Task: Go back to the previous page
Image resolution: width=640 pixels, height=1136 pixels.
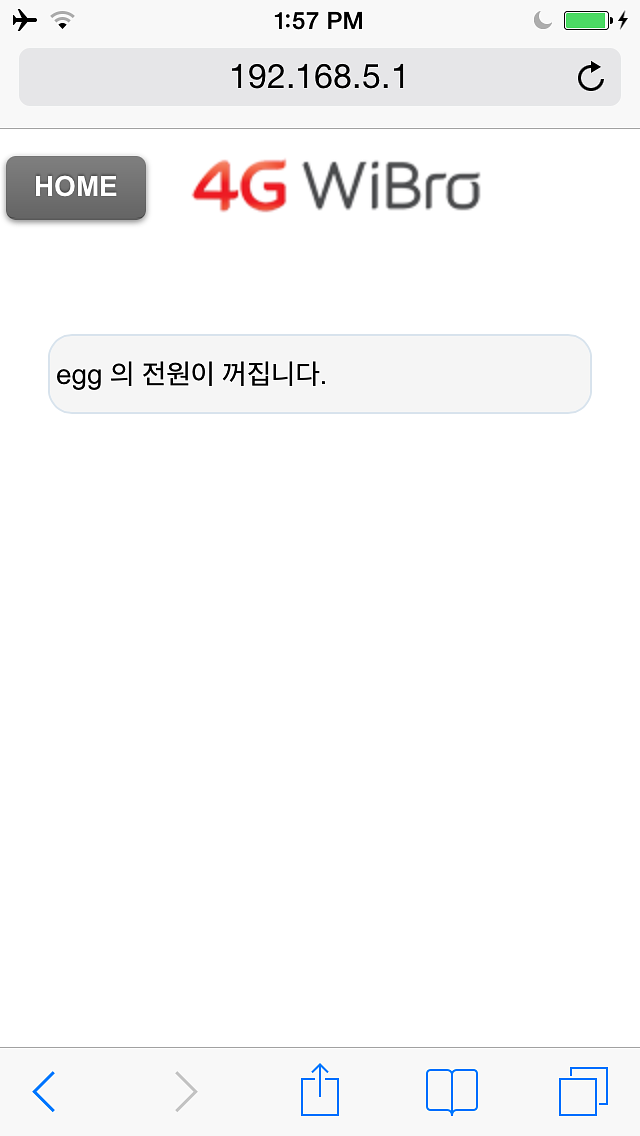Action: tap(44, 1091)
